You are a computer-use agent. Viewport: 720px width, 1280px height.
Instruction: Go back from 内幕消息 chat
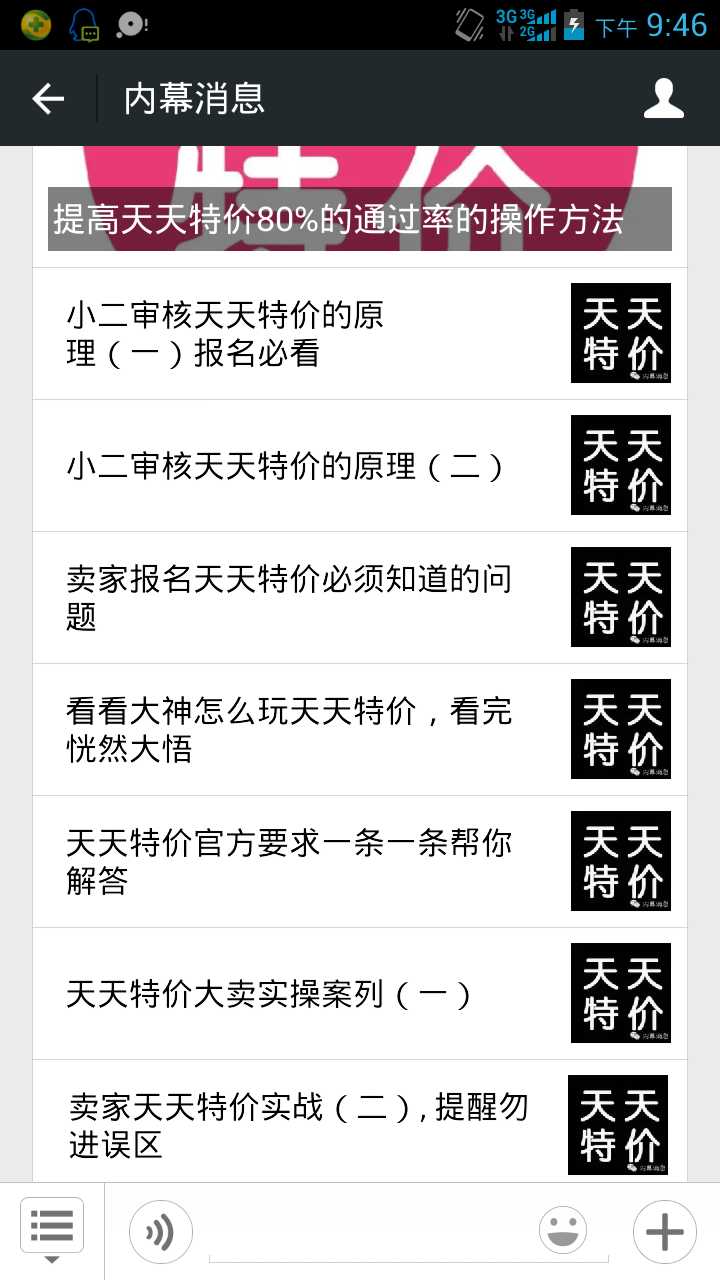[x=48, y=98]
